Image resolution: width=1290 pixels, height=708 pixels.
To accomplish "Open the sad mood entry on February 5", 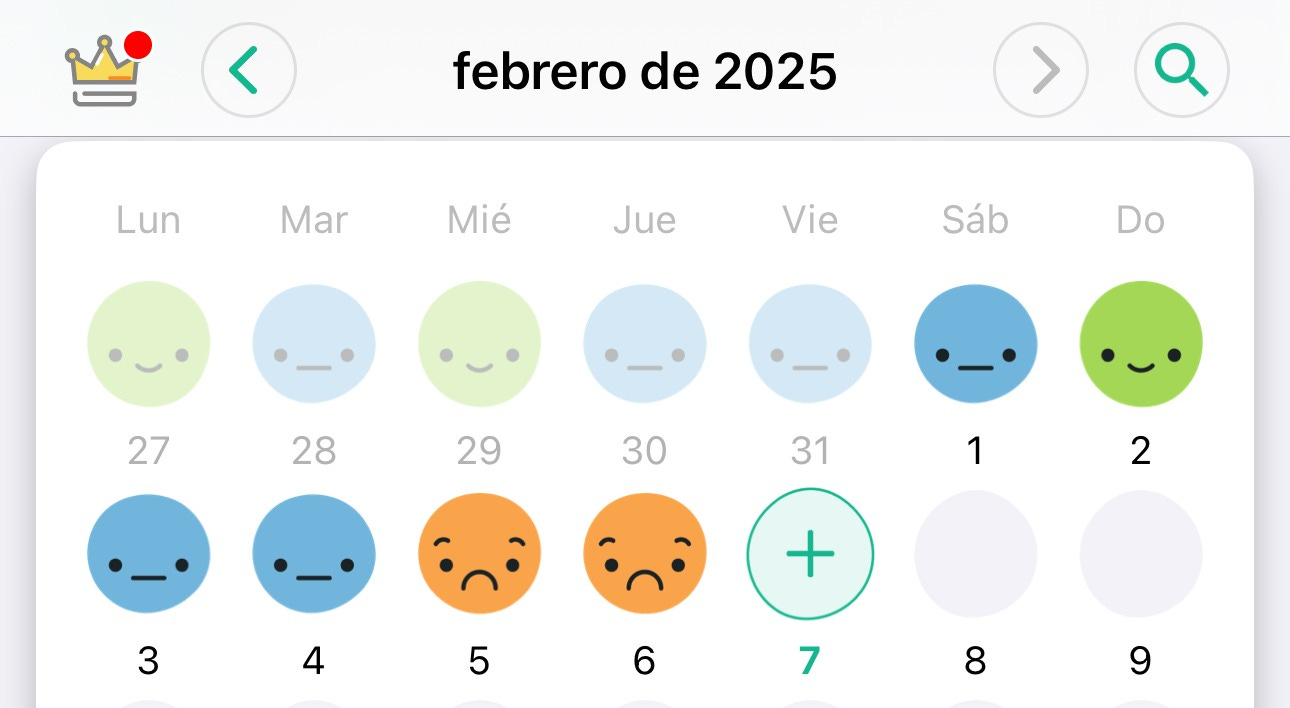I will 479,554.
